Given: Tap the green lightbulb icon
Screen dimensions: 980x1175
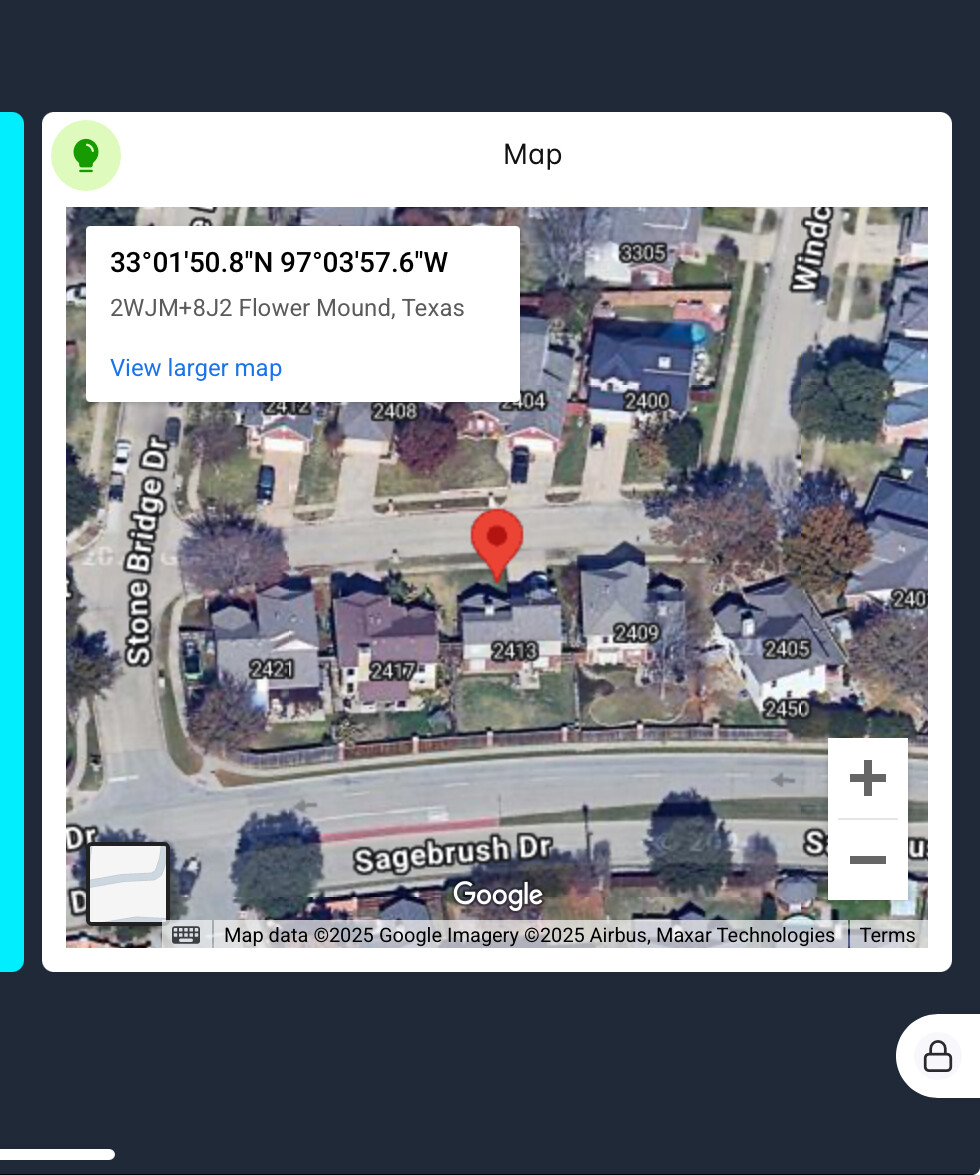Looking at the screenshot, I should [86, 155].
